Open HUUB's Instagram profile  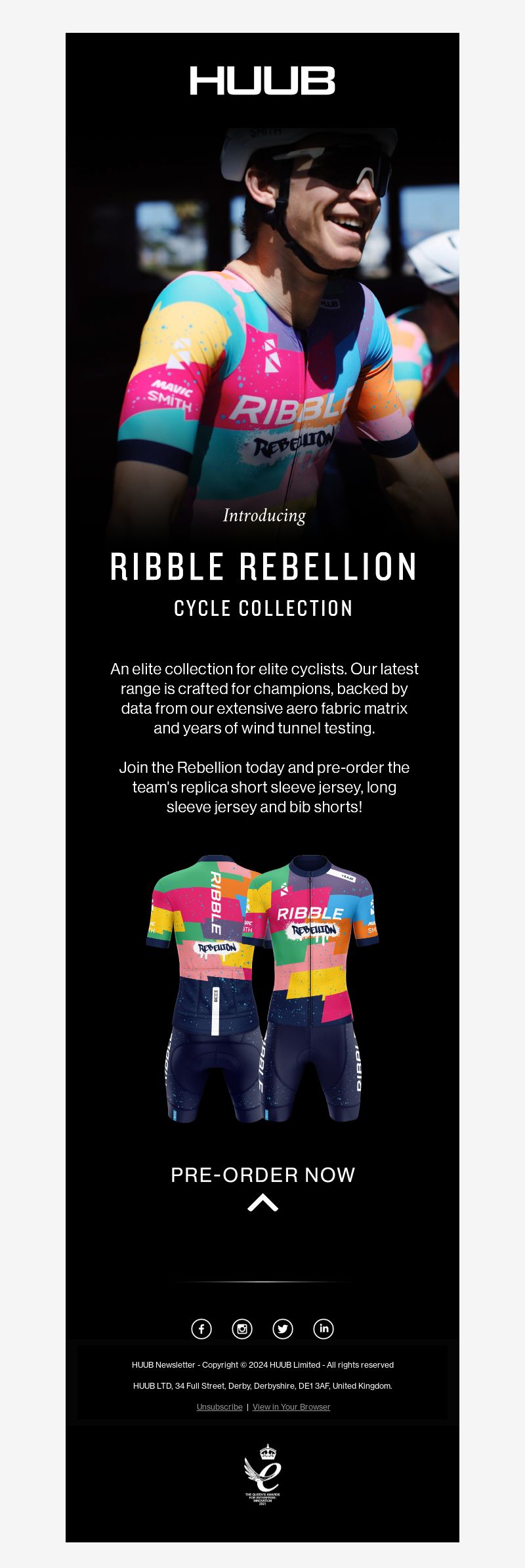[x=242, y=1329]
